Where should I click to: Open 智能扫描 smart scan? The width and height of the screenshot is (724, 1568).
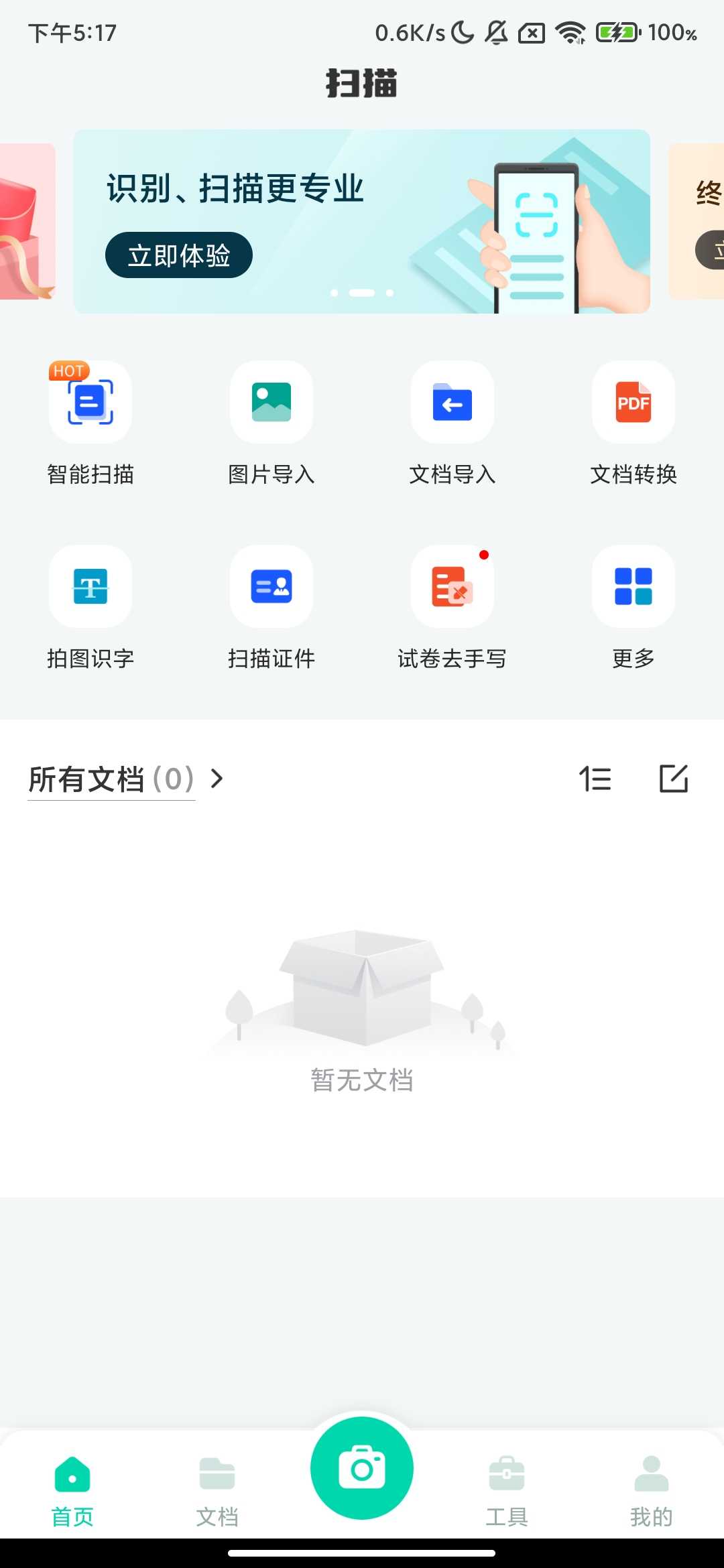(90, 403)
